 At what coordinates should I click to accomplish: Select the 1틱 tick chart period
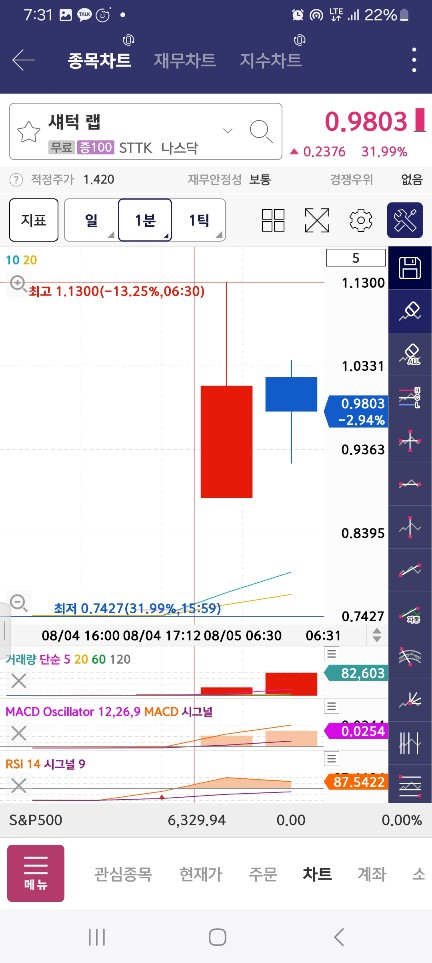198,220
